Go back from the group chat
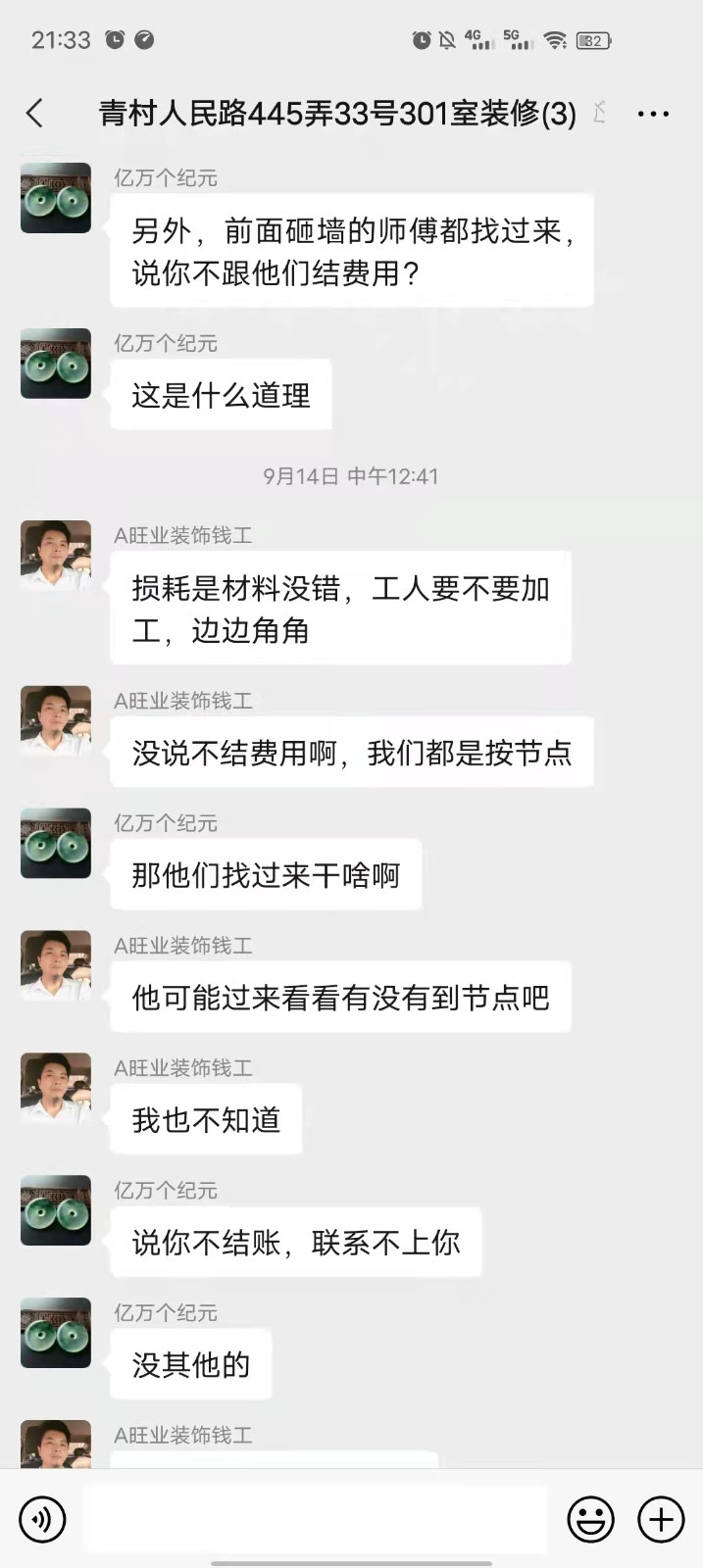Viewport: 703px width, 1568px height. point(35,114)
